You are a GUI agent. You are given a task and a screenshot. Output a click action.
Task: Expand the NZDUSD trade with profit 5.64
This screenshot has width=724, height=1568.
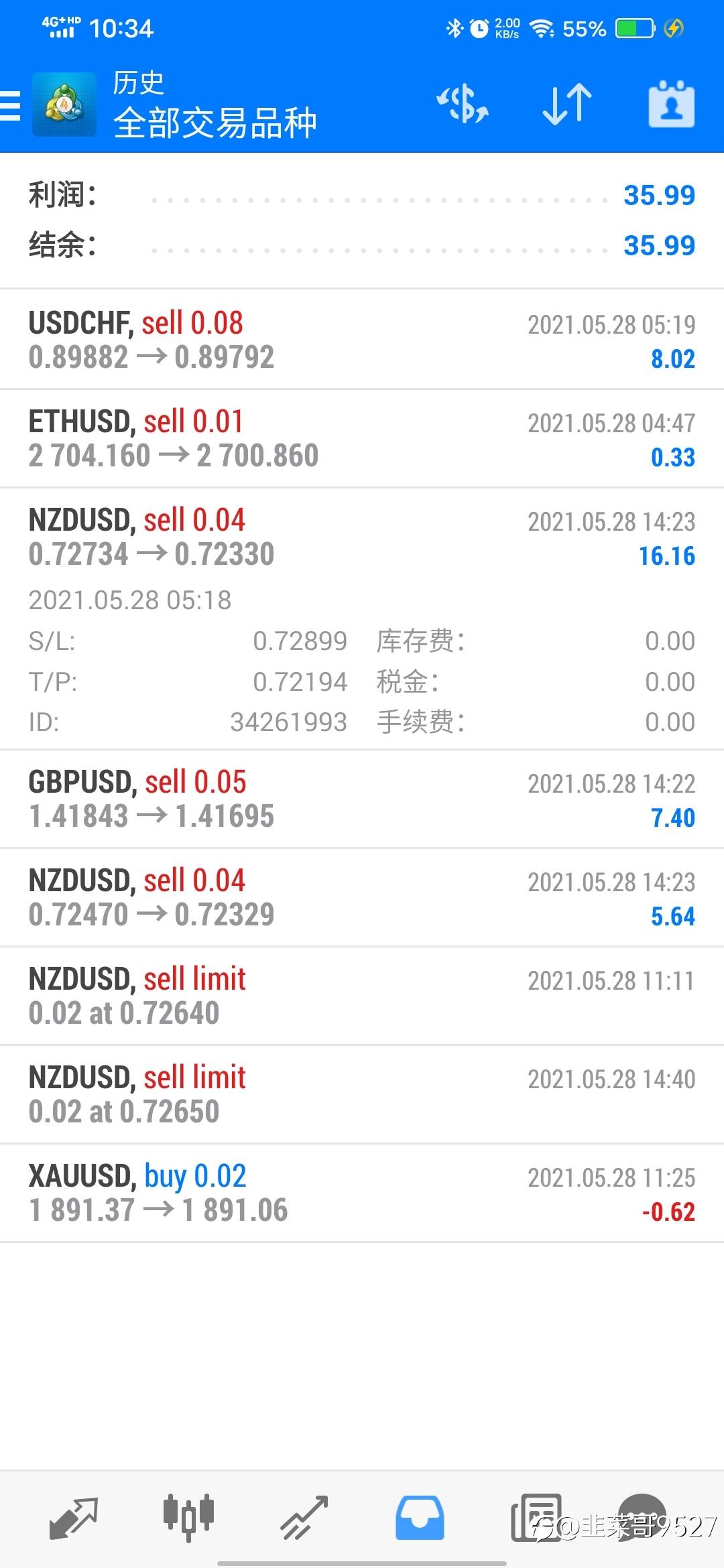(362, 898)
